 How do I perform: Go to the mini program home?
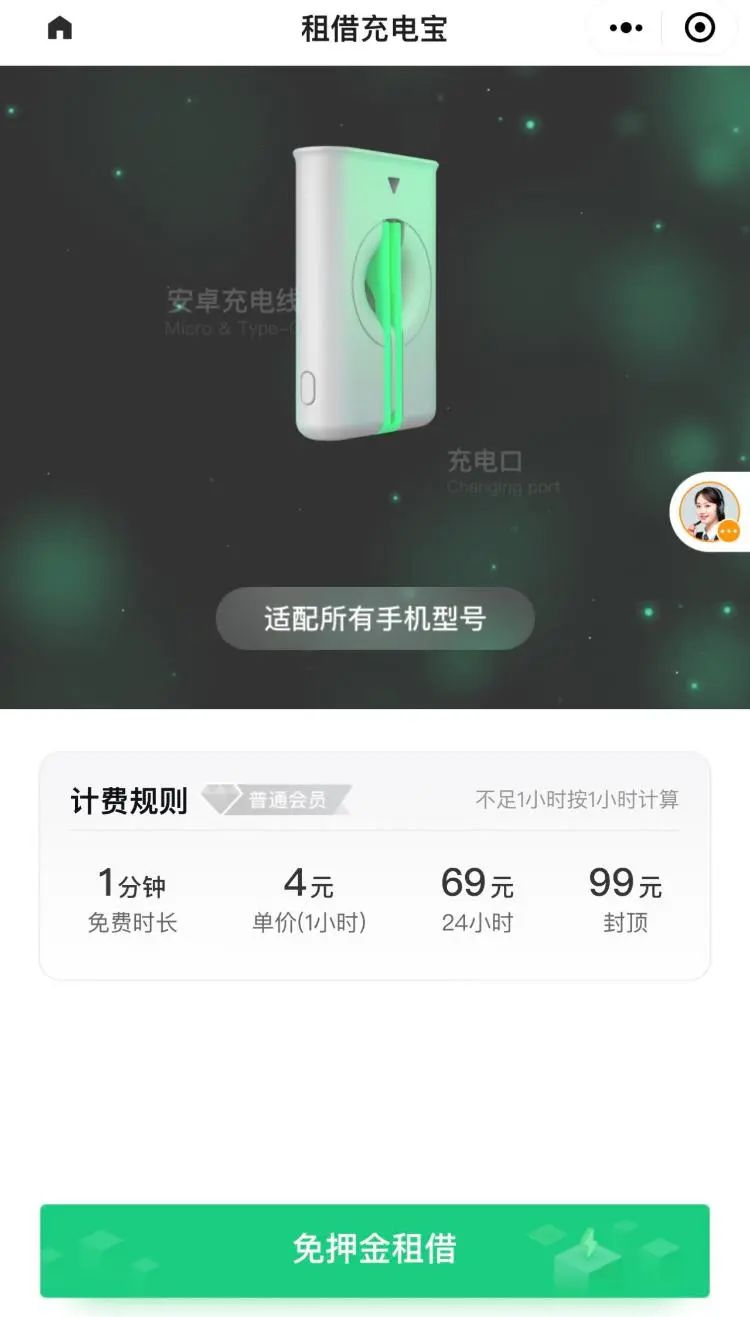pyautogui.click(x=60, y=28)
